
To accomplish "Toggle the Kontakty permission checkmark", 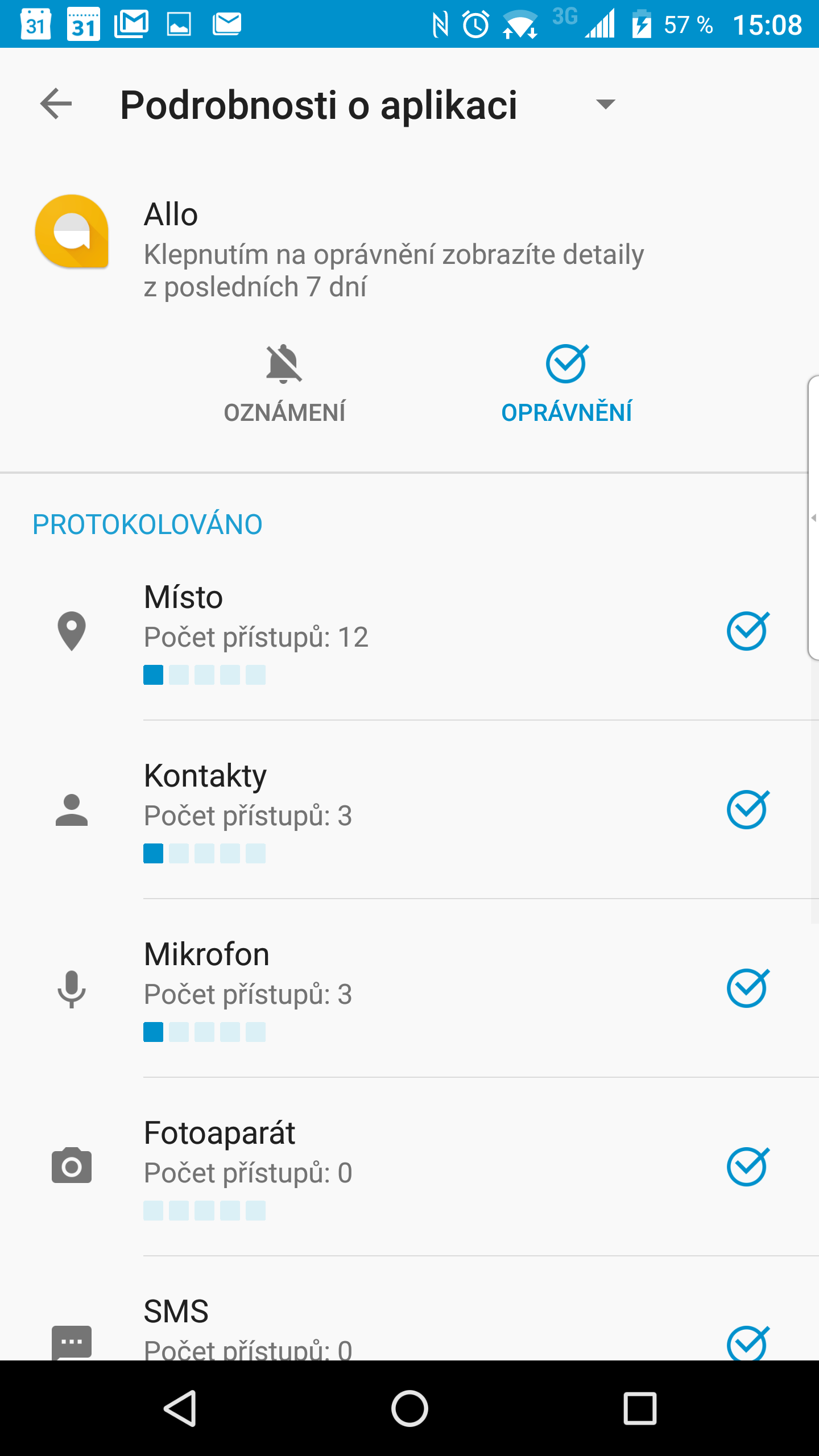I will click(x=748, y=809).
